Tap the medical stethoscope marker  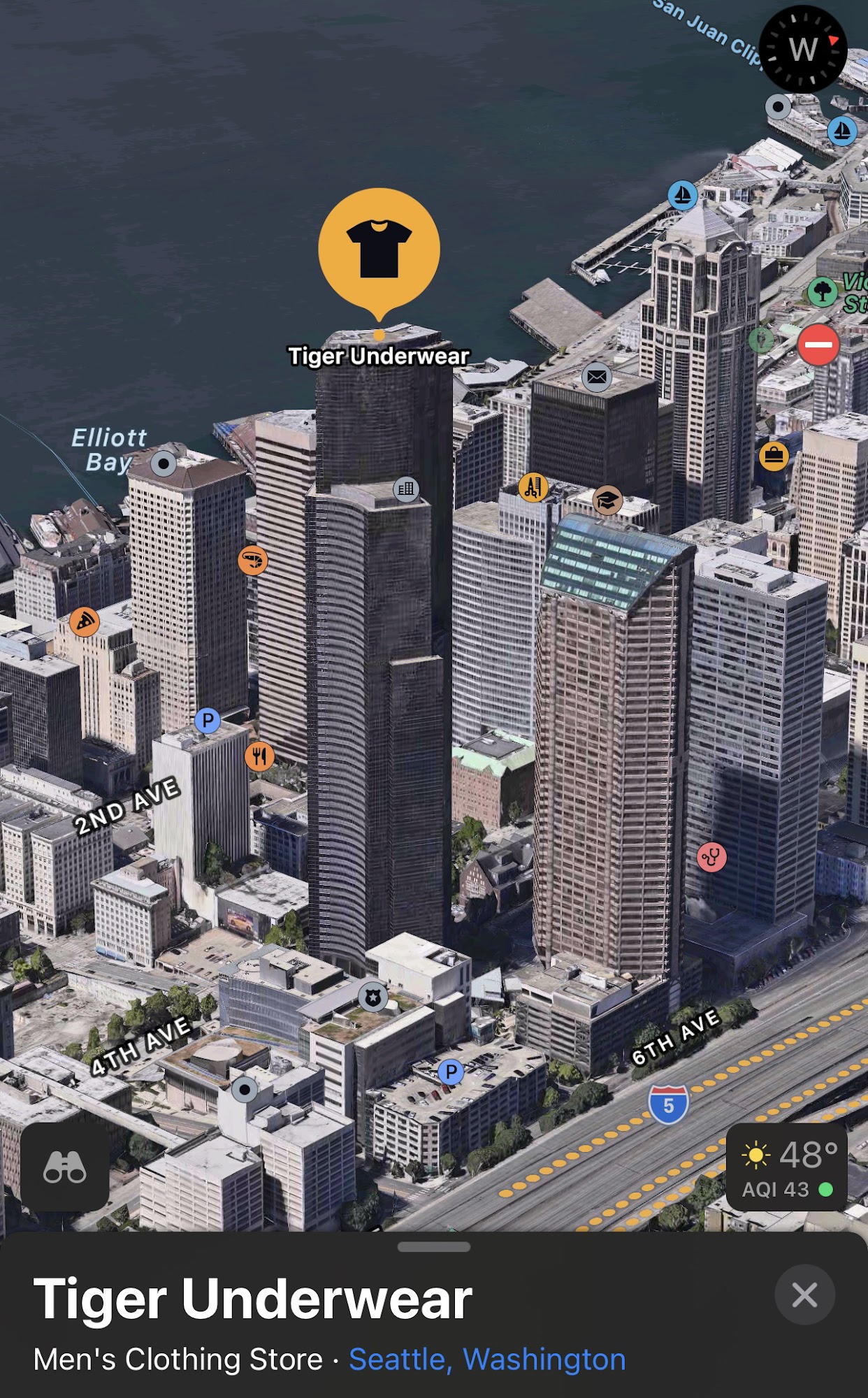[711, 856]
